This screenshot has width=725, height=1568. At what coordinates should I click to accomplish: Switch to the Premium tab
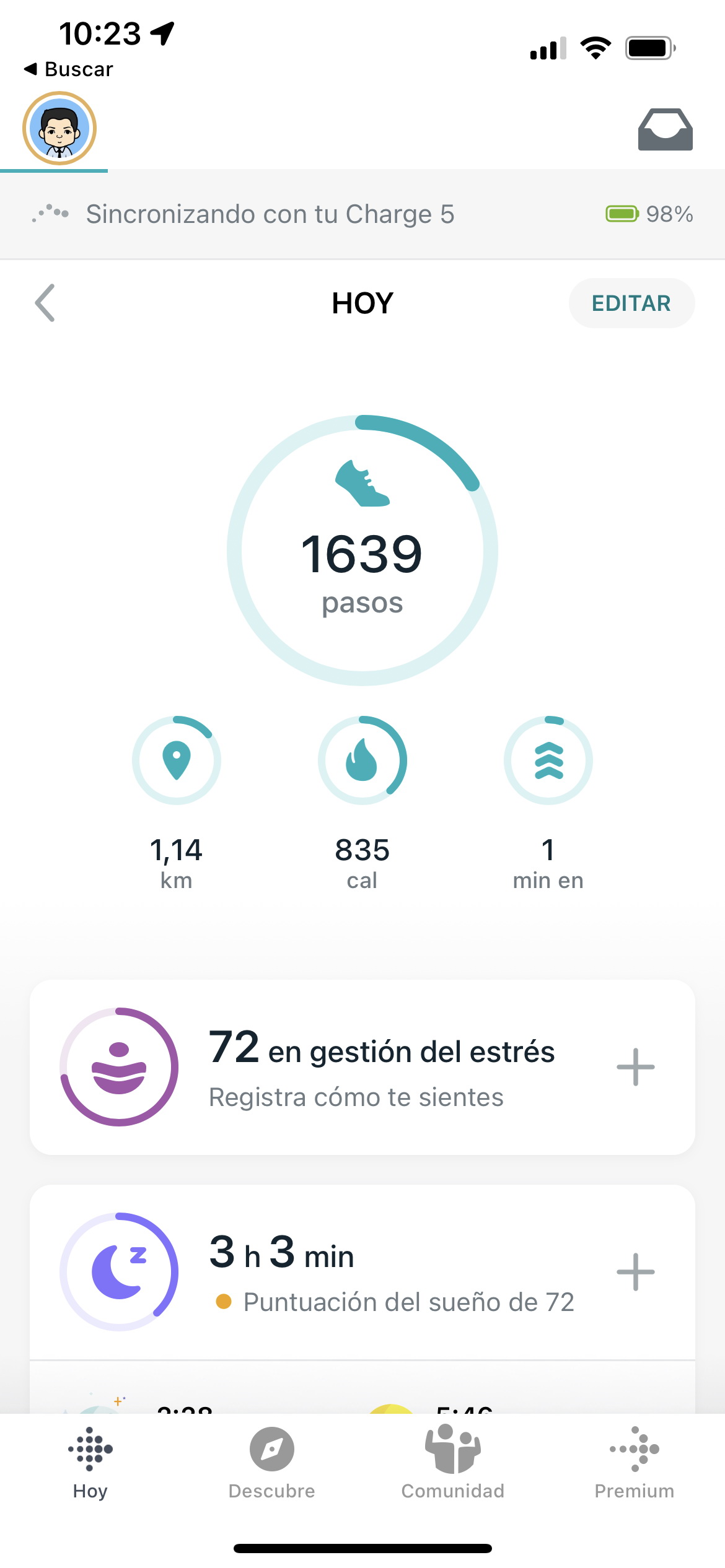[635, 1463]
